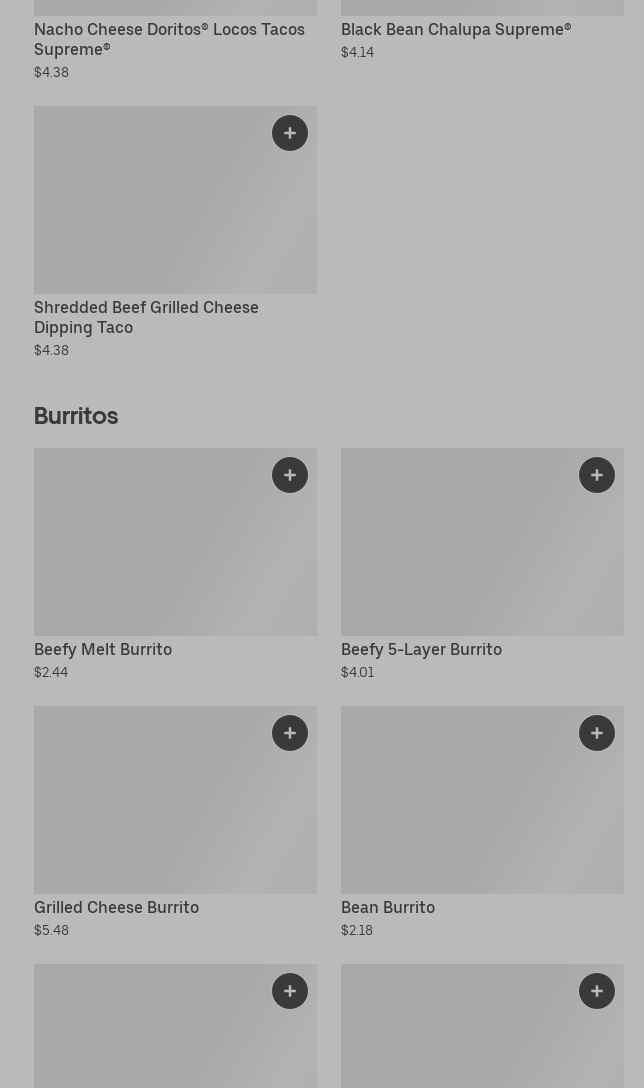Add Shredded Beef Grilled Cheese Dipping Taco

tap(290, 133)
